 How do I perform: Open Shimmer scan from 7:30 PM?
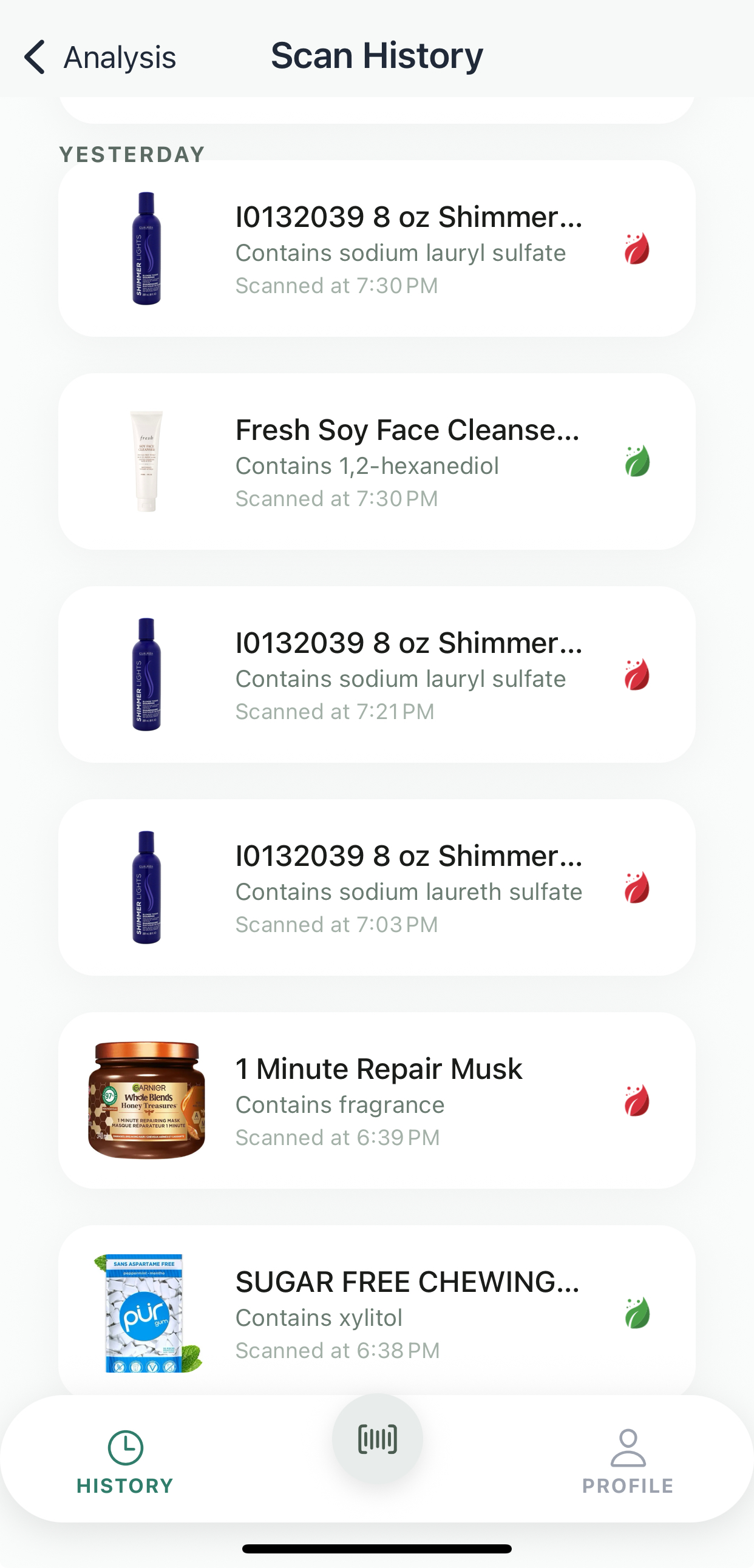(376, 248)
